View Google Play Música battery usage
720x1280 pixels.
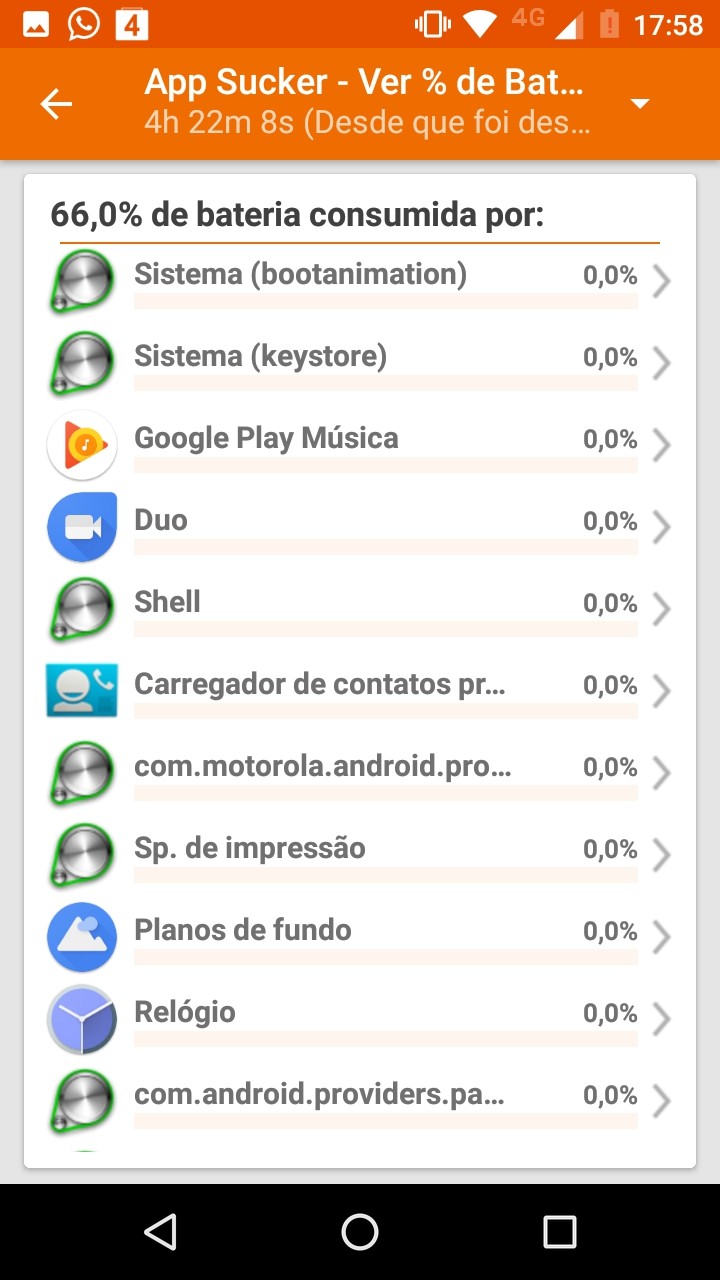(360, 444)
